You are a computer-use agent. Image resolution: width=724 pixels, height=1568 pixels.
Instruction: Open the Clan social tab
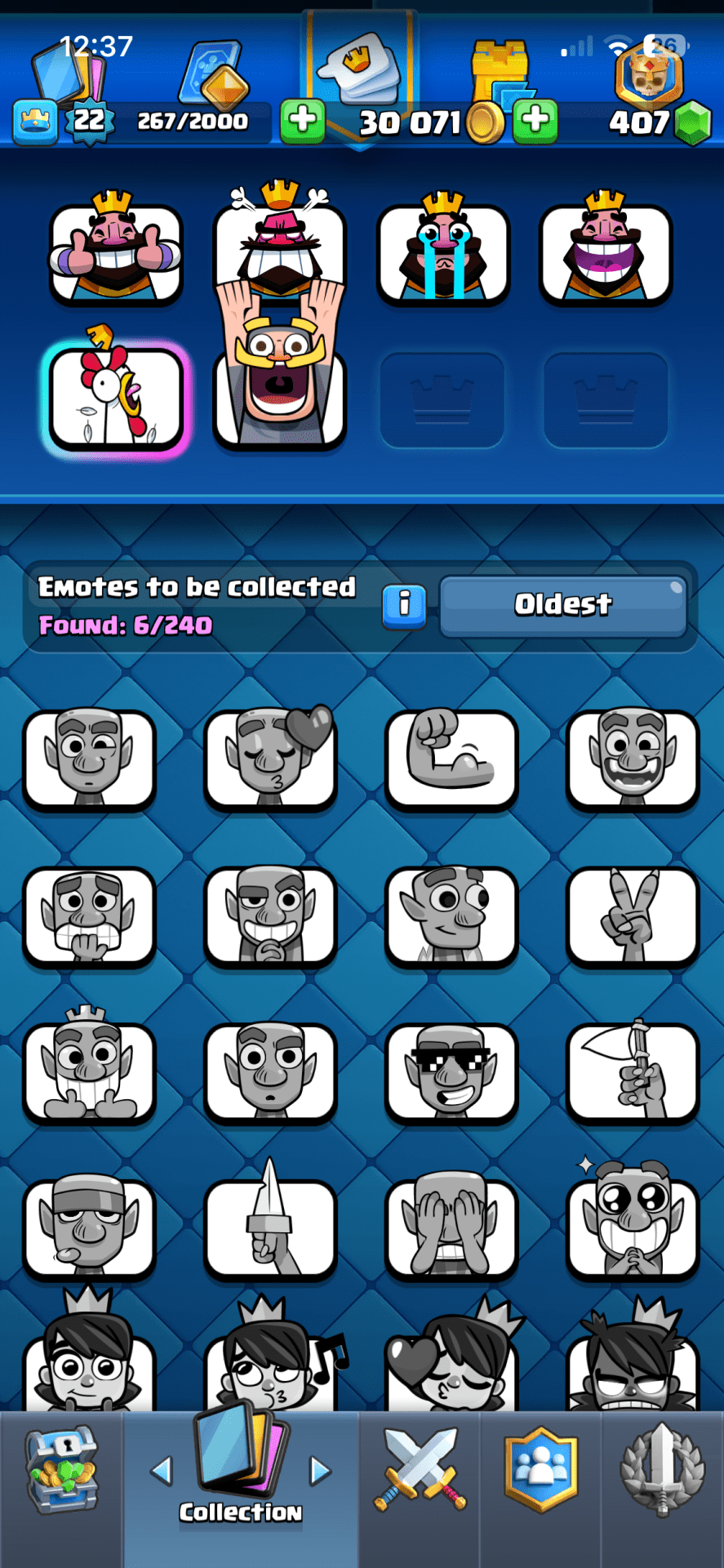coord(540,1470)
